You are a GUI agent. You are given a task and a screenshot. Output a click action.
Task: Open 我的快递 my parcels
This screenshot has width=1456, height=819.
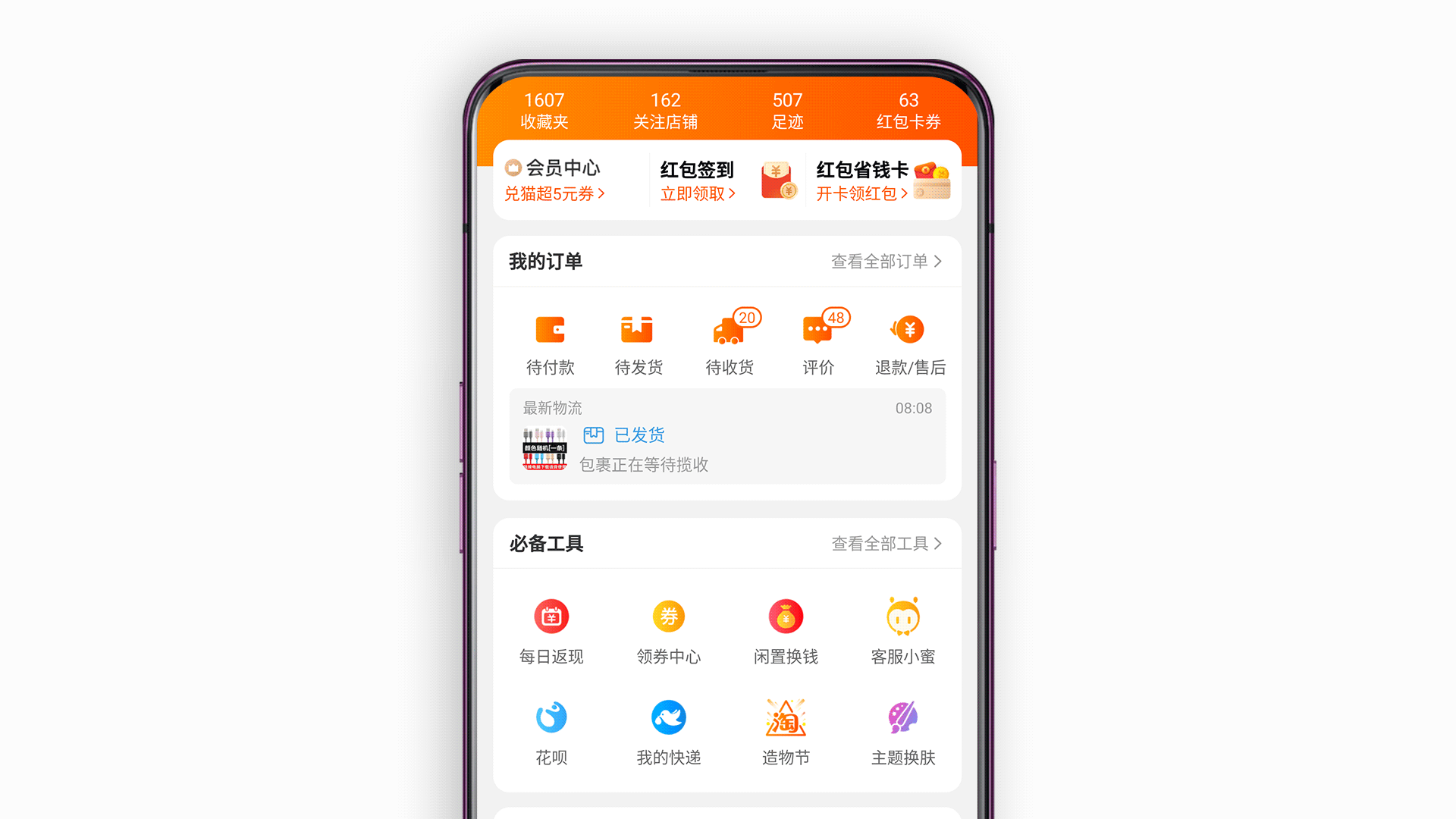(668, 732)
